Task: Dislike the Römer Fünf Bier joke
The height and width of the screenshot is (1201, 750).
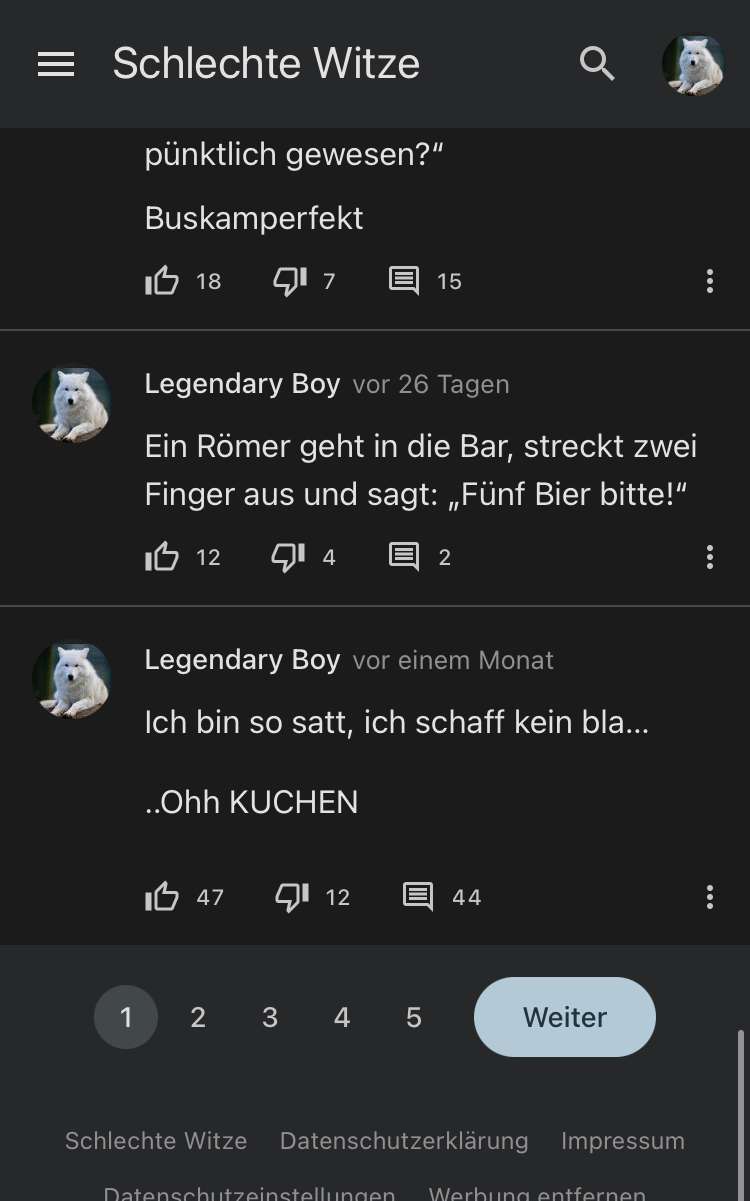Action: click(x=289, y=557)
